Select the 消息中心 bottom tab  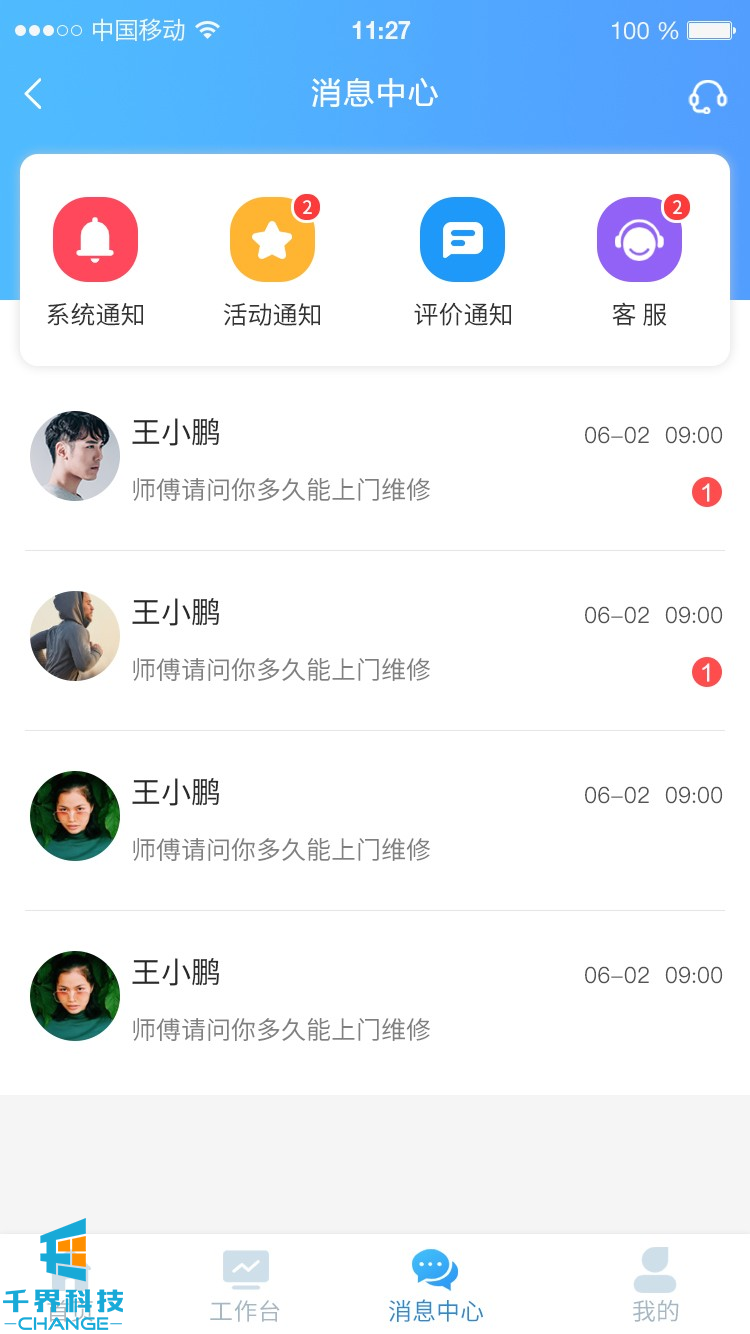(x=435, y=1285)
